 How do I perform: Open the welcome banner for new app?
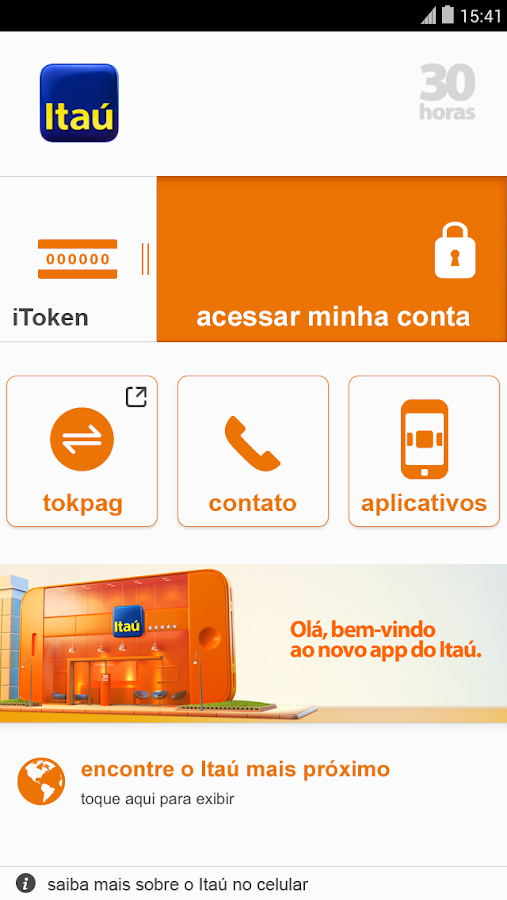point(253,643)
